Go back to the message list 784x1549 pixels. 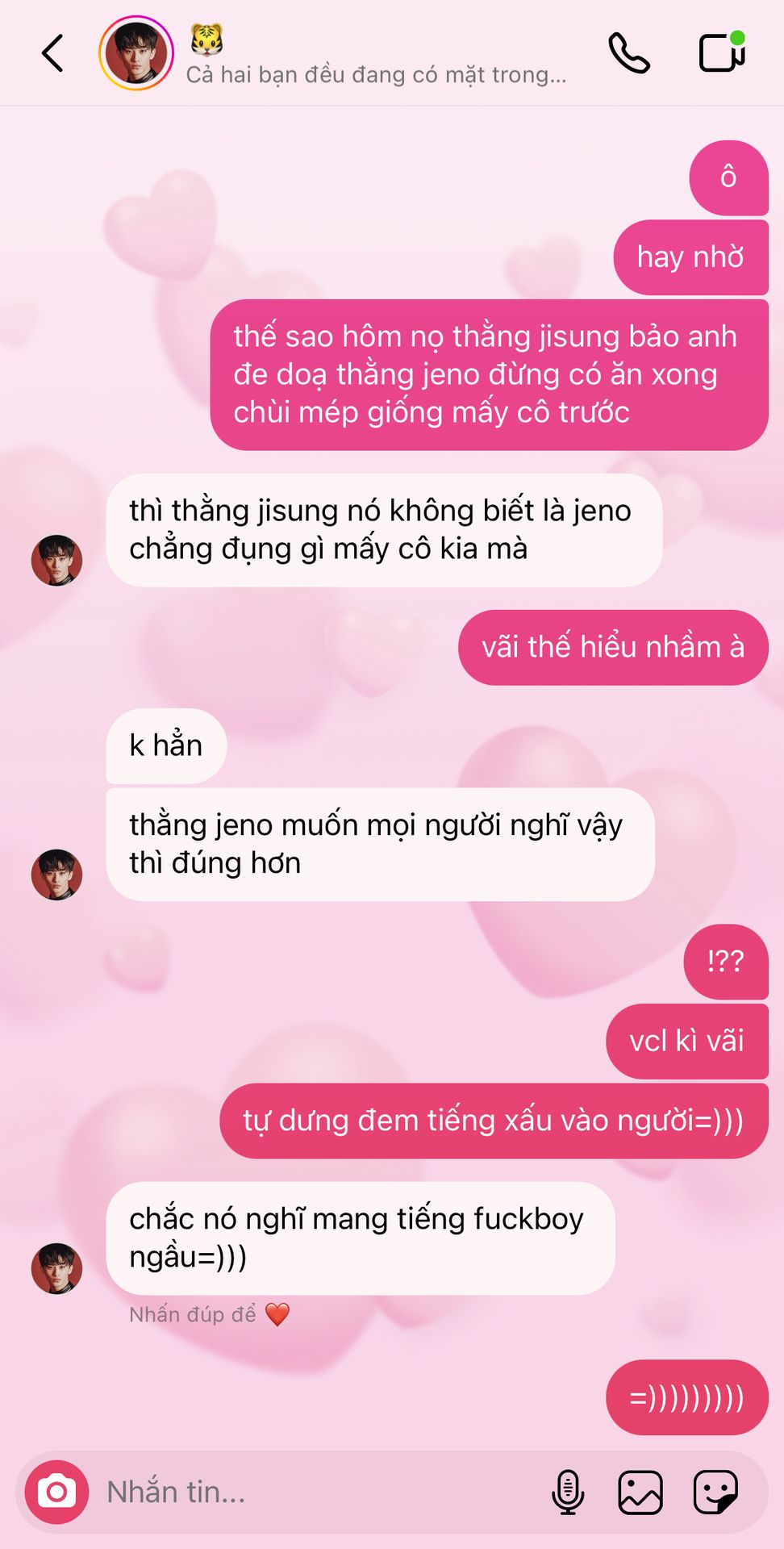click(52, 53)
